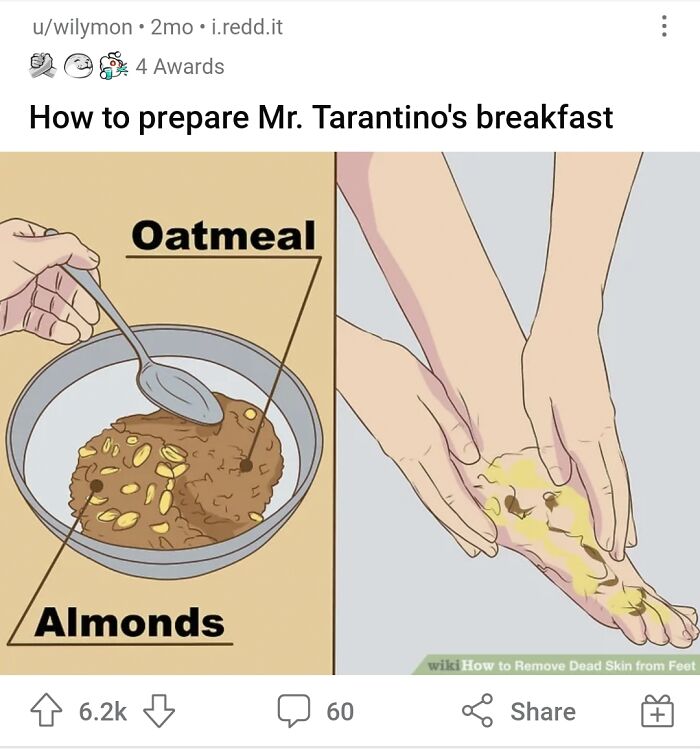The height and width of the screenshot is (749, 700).
Task: Share this post
Action: click(x=518, y=712)
